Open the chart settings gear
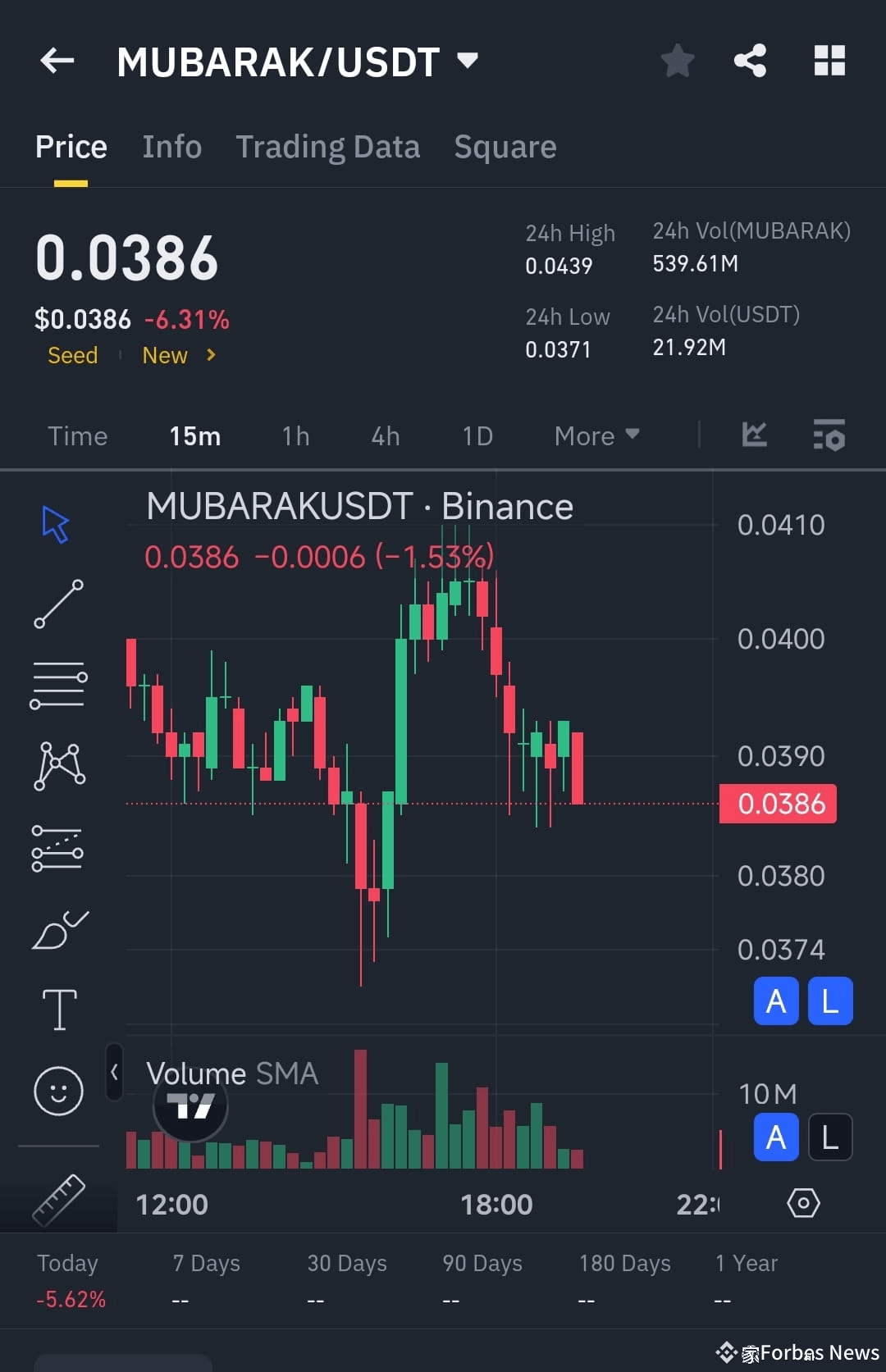This screenshot has width=886, height=1372. [x=804, y=1203]
